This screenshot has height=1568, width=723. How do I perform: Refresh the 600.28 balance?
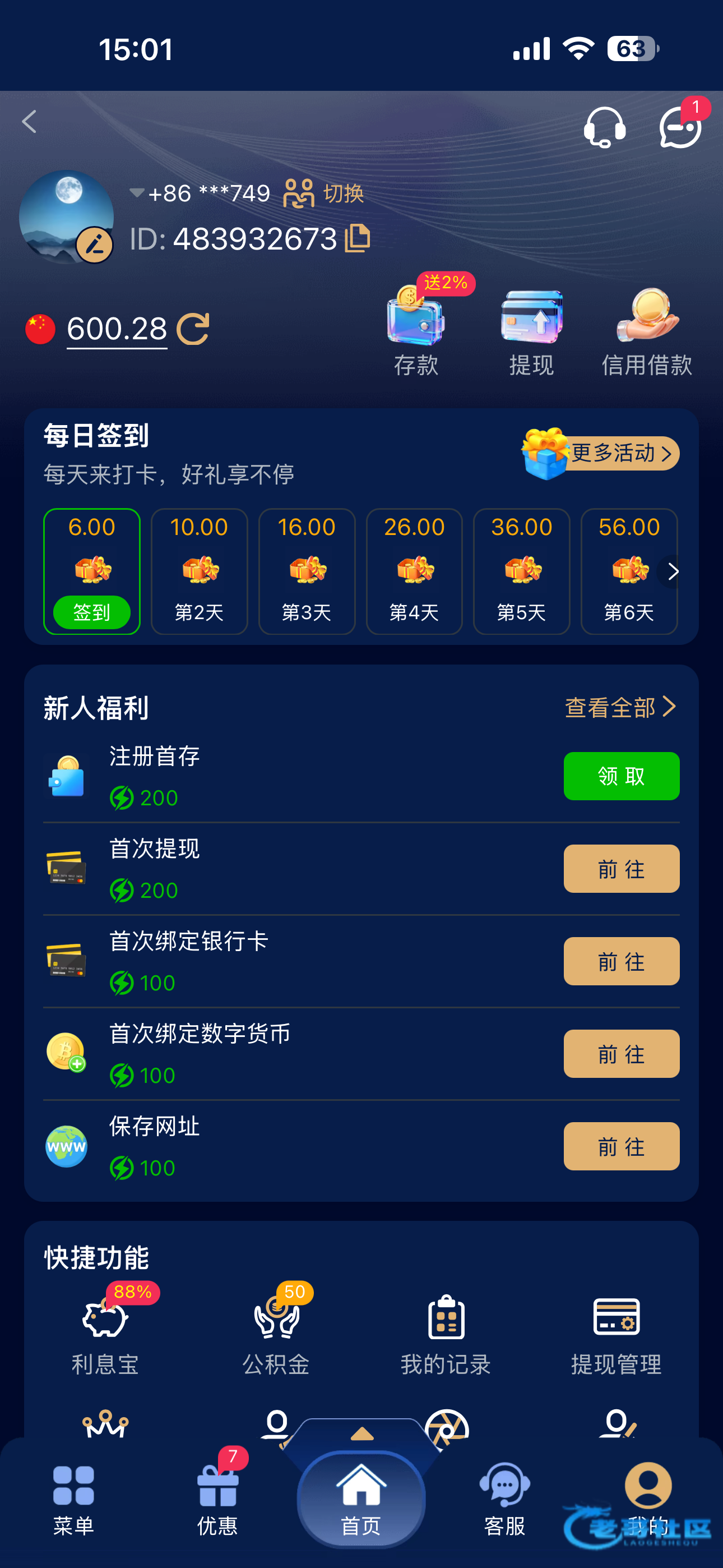(193, 329)
